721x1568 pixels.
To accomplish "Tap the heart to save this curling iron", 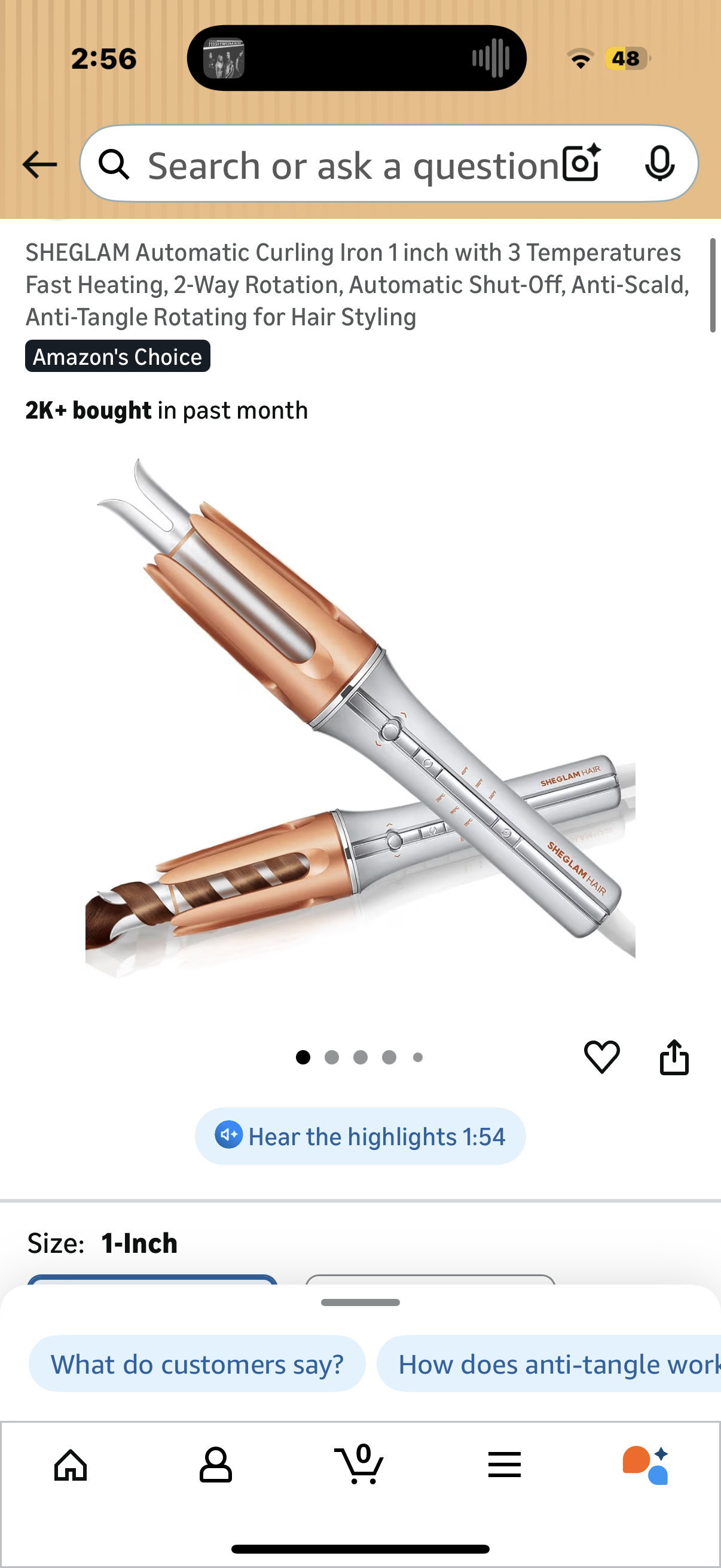I will pyautogui.click(x=602, y=1057).
